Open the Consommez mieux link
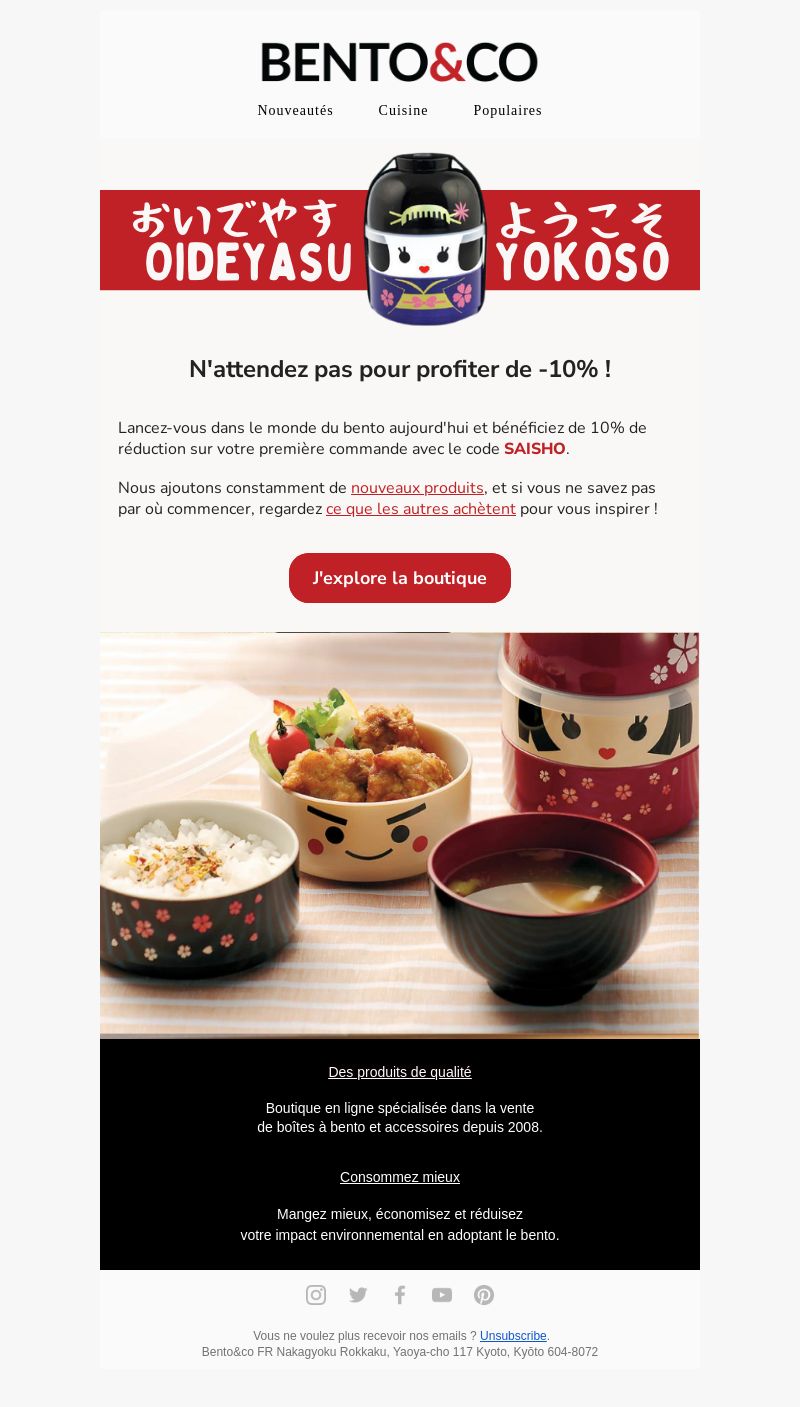The image size is (800, 1407). [400, 1177]
